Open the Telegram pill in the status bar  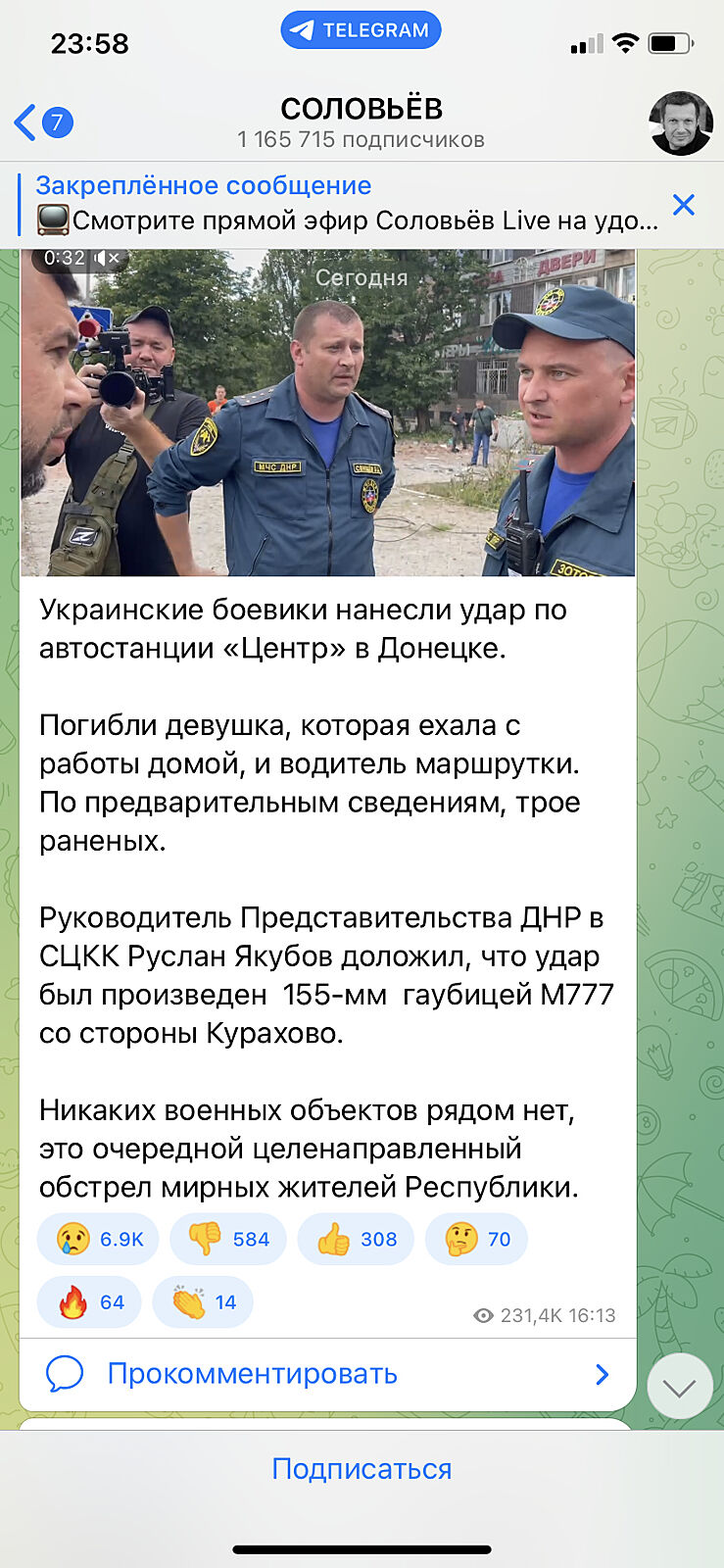[361, 30]
